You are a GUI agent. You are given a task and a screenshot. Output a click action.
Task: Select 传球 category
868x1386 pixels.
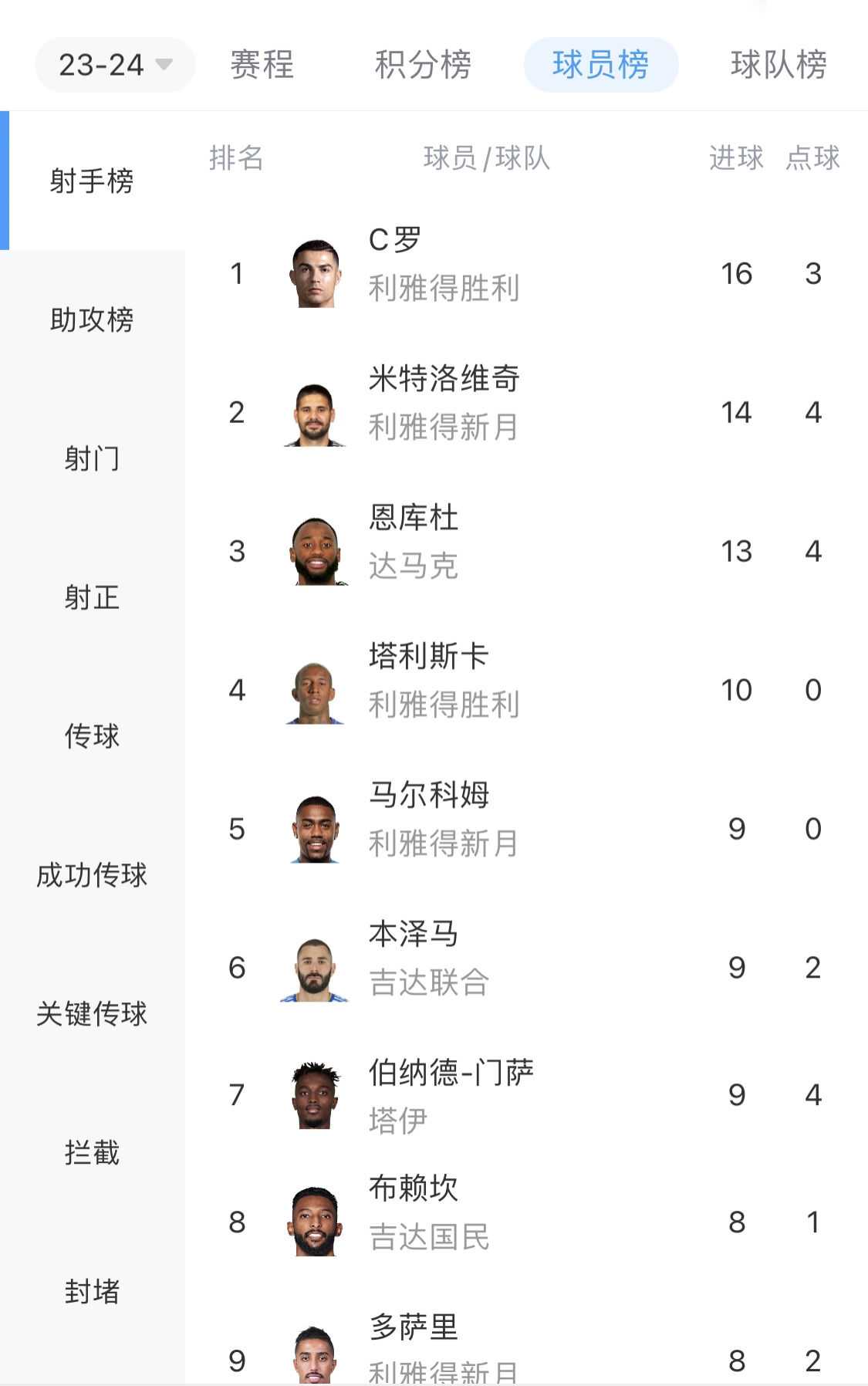click(x=92, y=736)
